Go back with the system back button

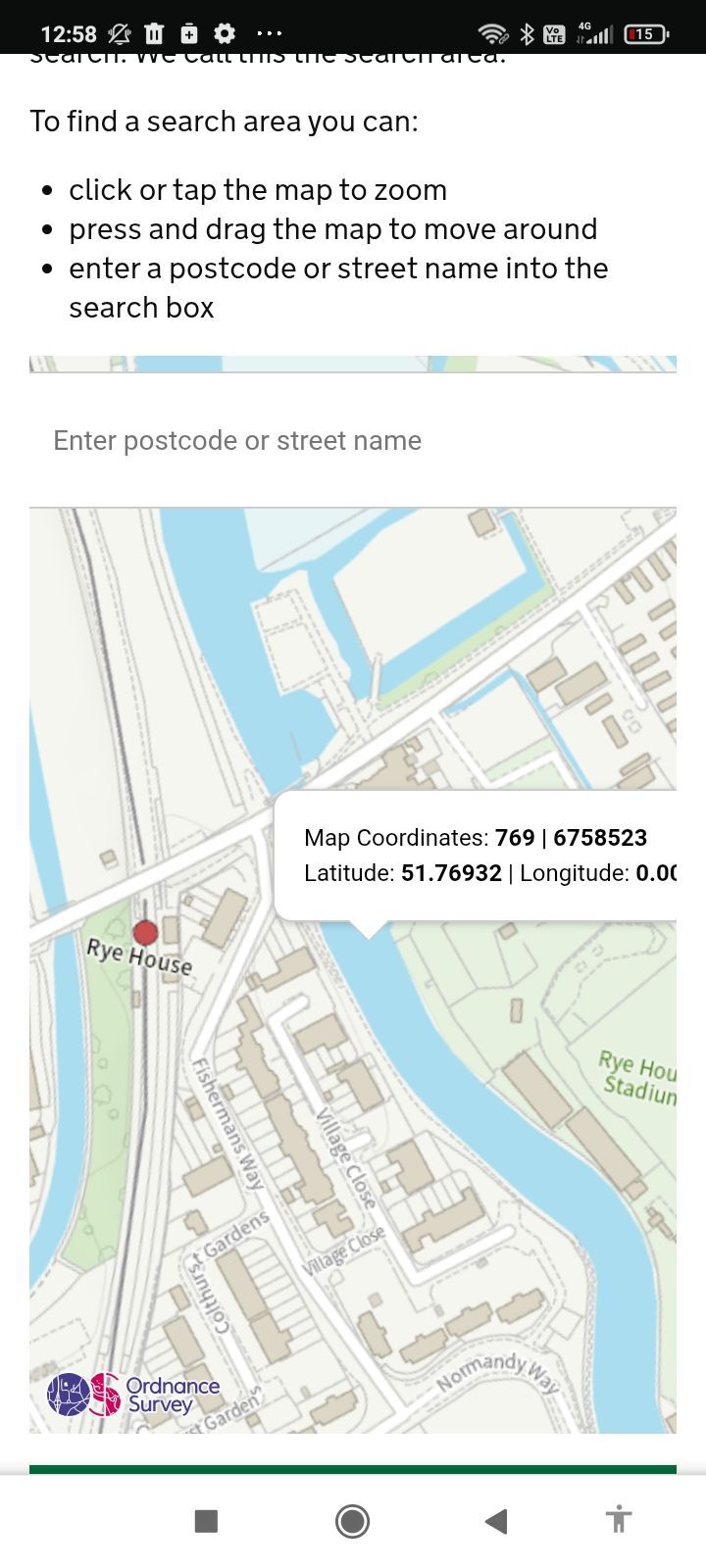(x=496, y=1521)
